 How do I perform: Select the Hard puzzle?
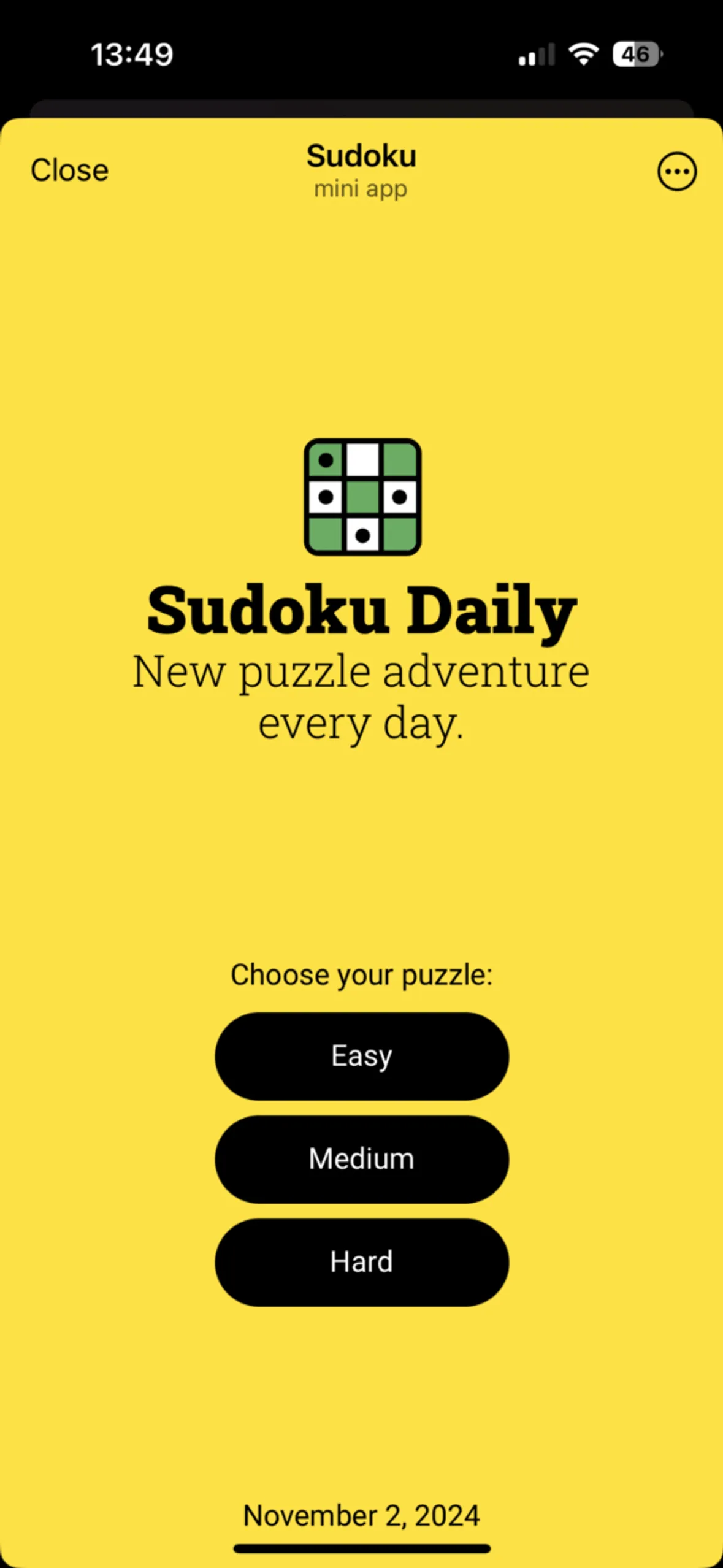(361, 1262)
